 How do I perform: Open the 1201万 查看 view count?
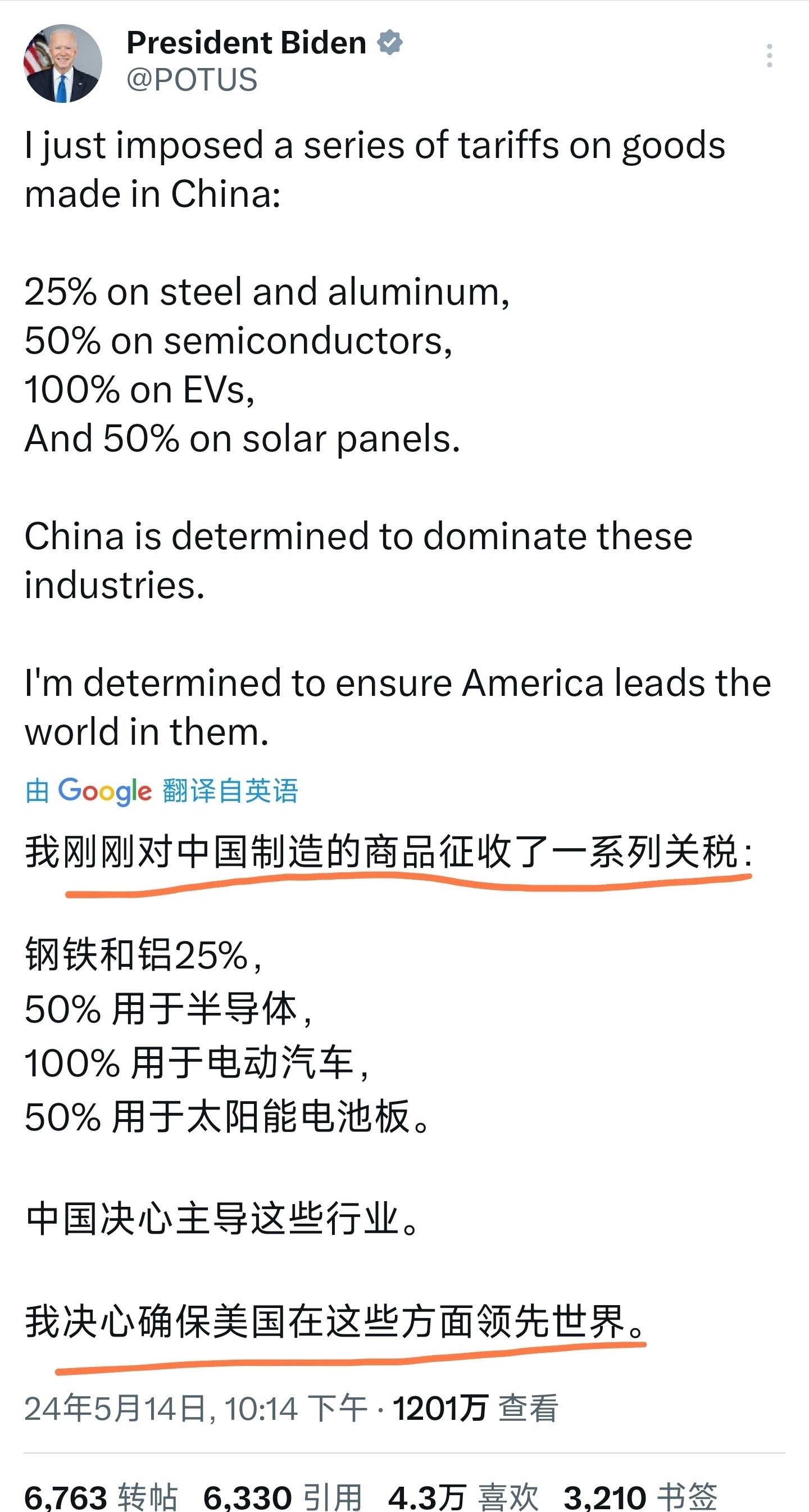475,1408
